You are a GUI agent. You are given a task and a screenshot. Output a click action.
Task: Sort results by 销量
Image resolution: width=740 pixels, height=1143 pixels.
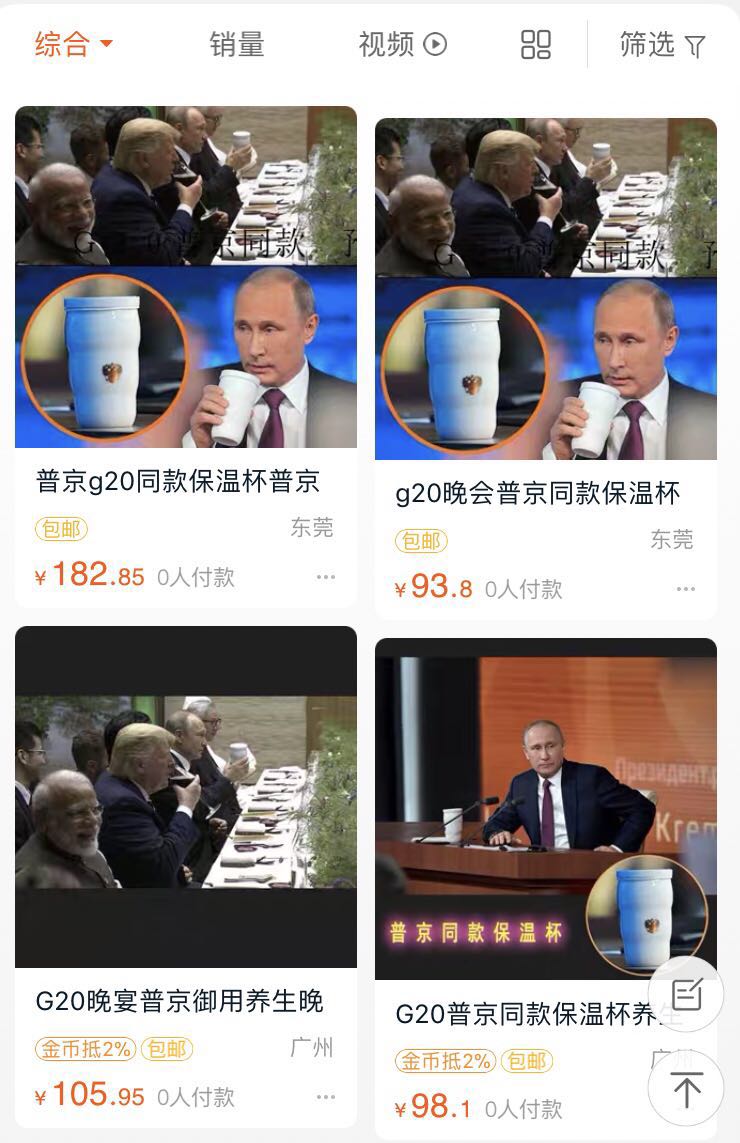point(237,45)
